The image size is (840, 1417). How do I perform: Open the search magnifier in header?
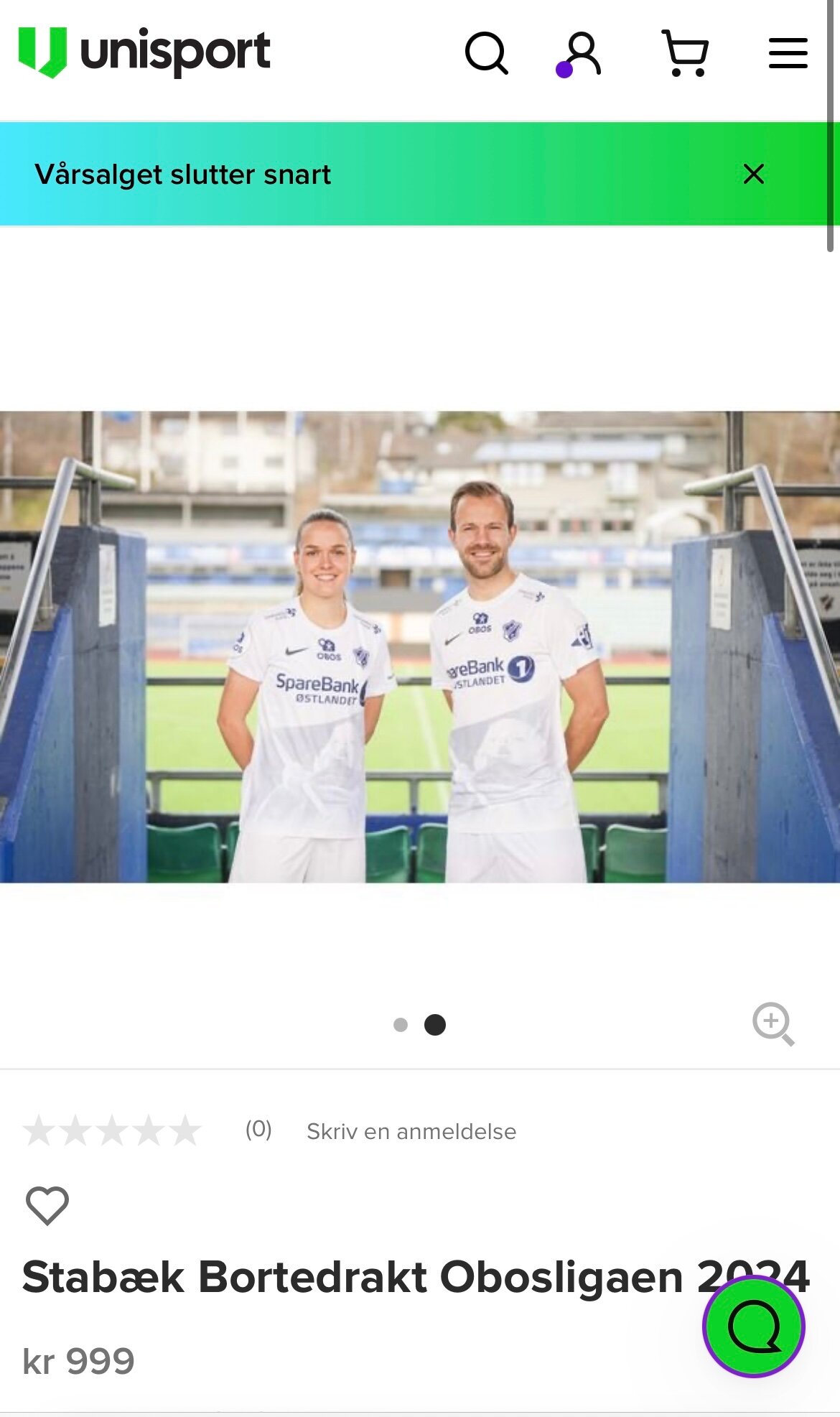click(x=487, y=53)
